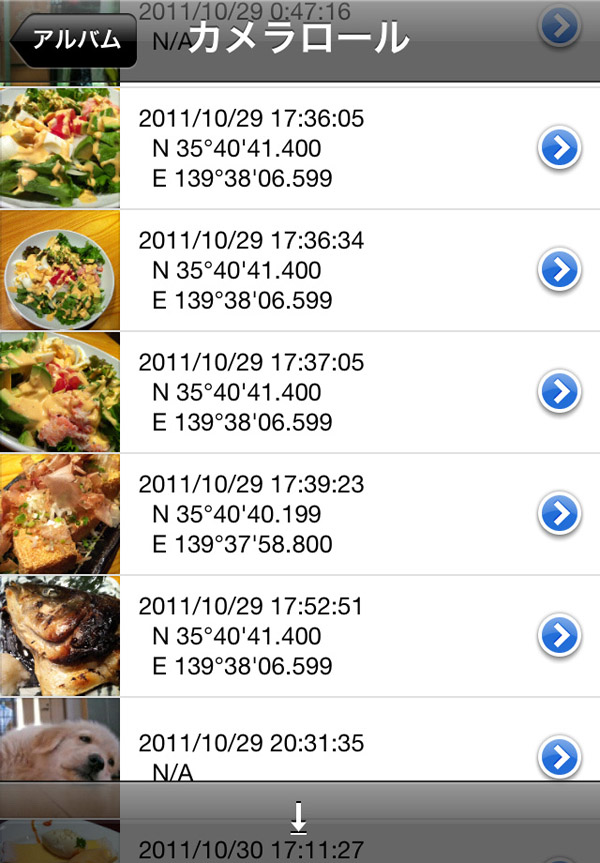Show details for the 17:36:34 photo

560,270
